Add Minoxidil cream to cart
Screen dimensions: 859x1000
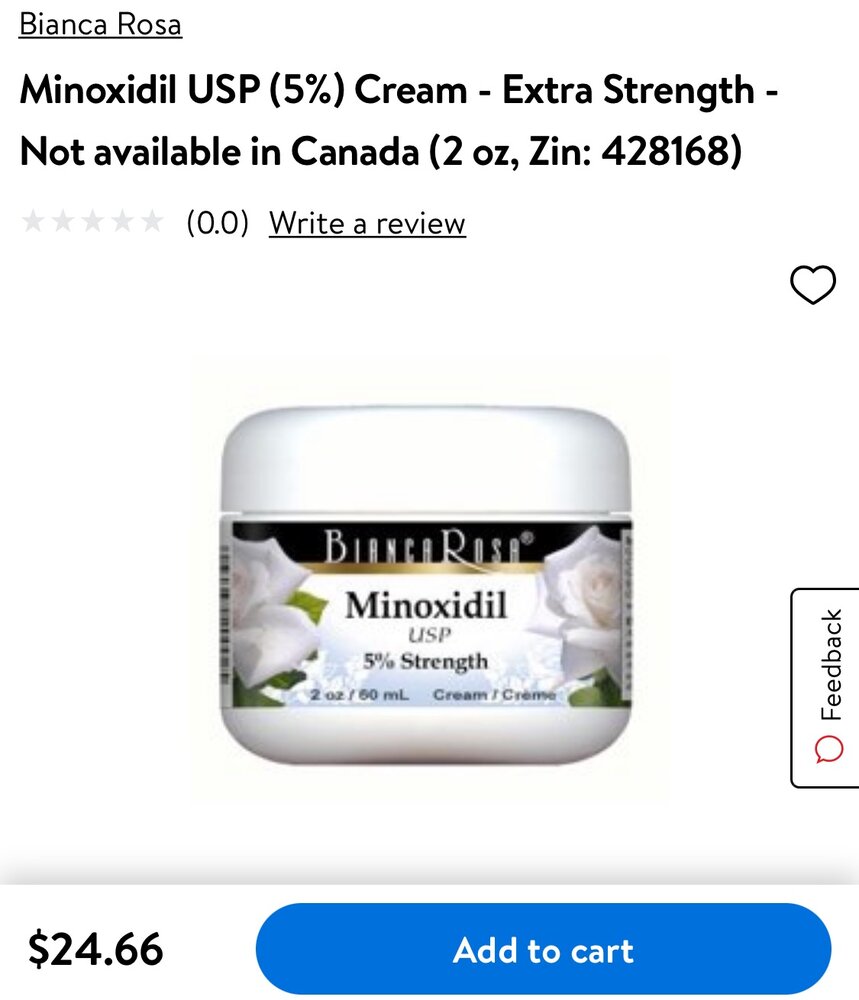(x=543, y=949)
